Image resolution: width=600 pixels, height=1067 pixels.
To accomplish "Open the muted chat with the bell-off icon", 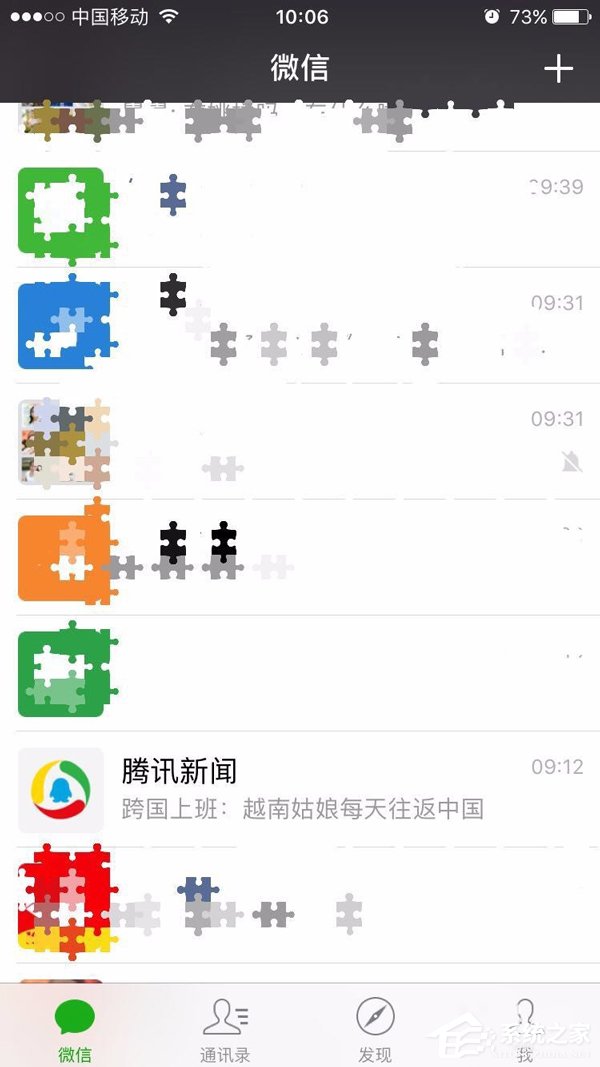I will [300, 441].
